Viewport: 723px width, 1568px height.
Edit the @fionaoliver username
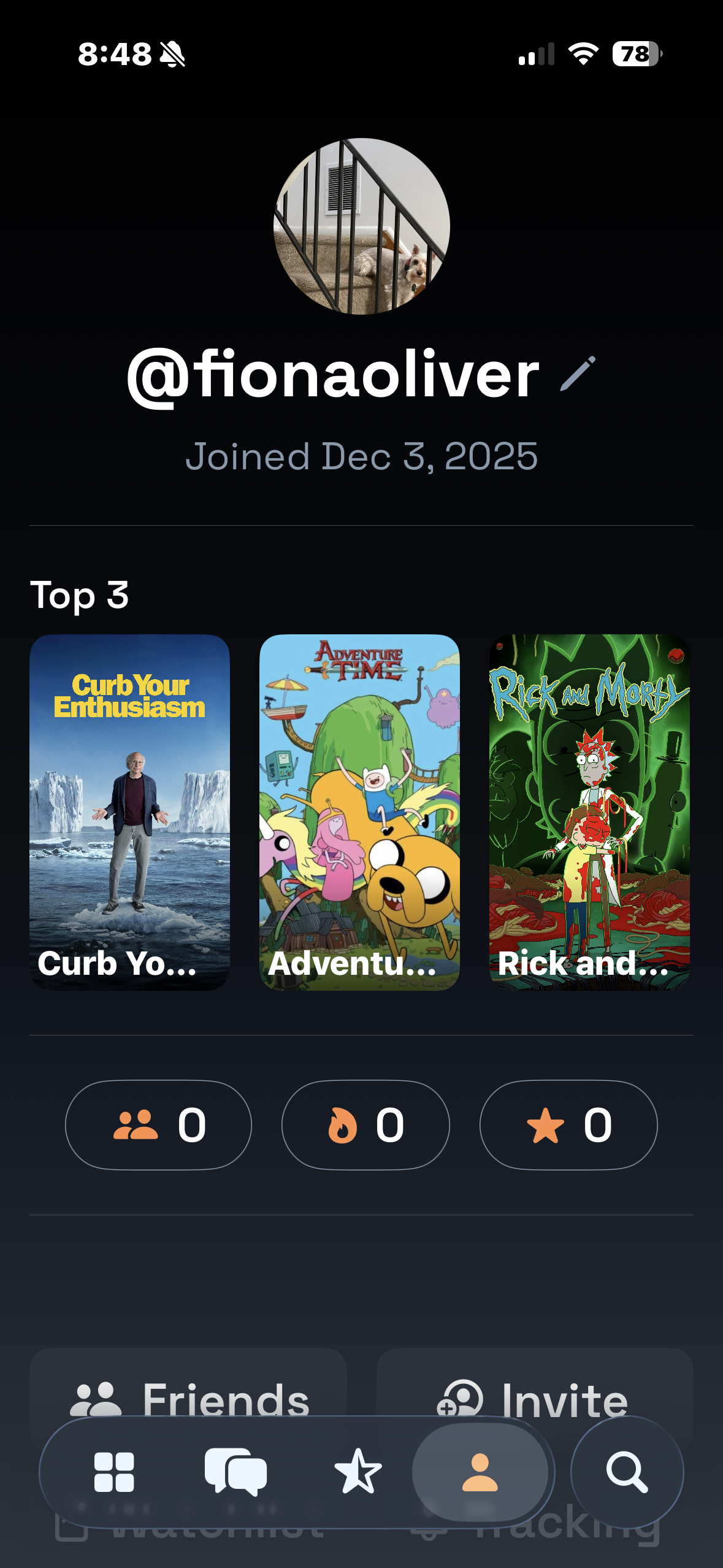[578, 373]
